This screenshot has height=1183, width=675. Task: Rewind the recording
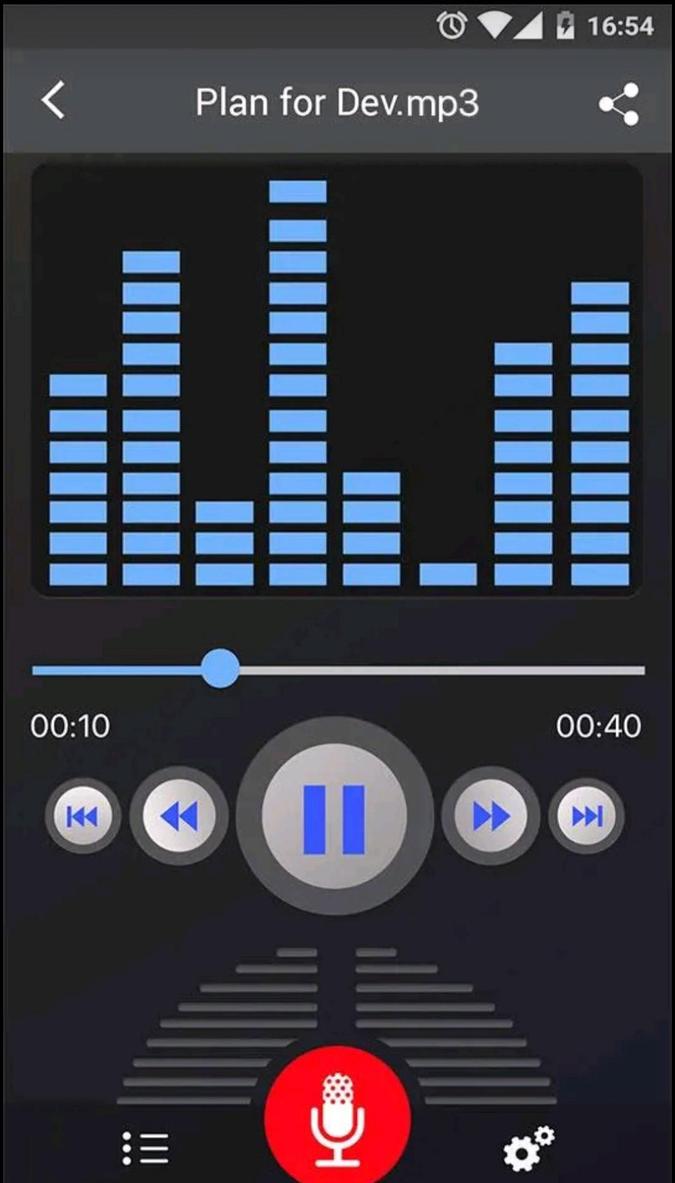179,817
